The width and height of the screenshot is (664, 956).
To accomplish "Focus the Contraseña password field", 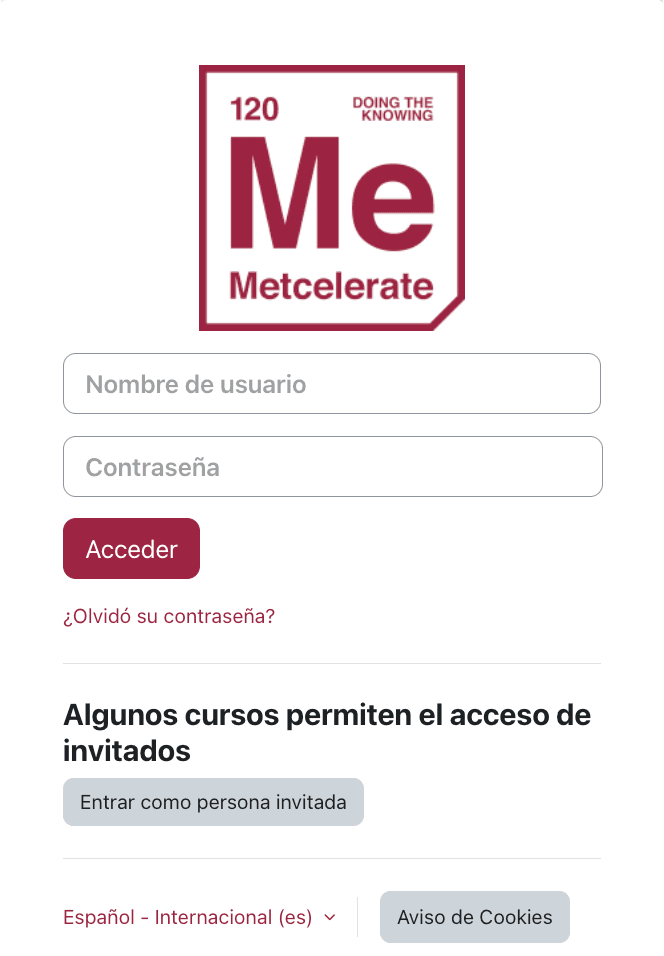I will [x=331, y=467].
